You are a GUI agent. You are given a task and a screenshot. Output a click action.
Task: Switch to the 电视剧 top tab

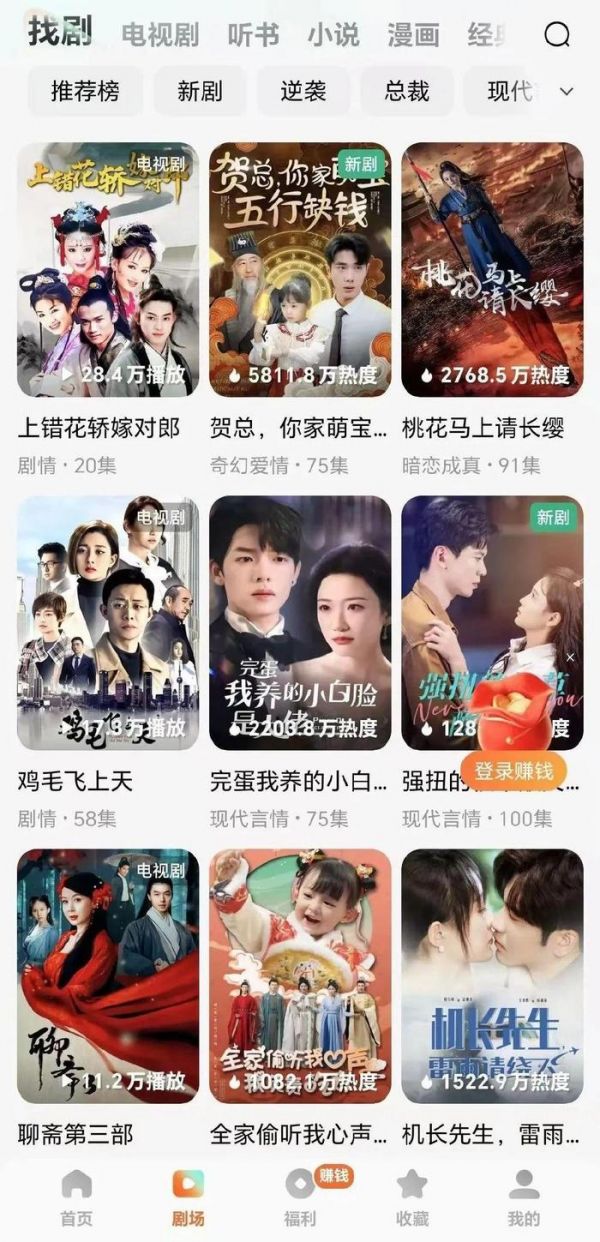coord(160,35)
